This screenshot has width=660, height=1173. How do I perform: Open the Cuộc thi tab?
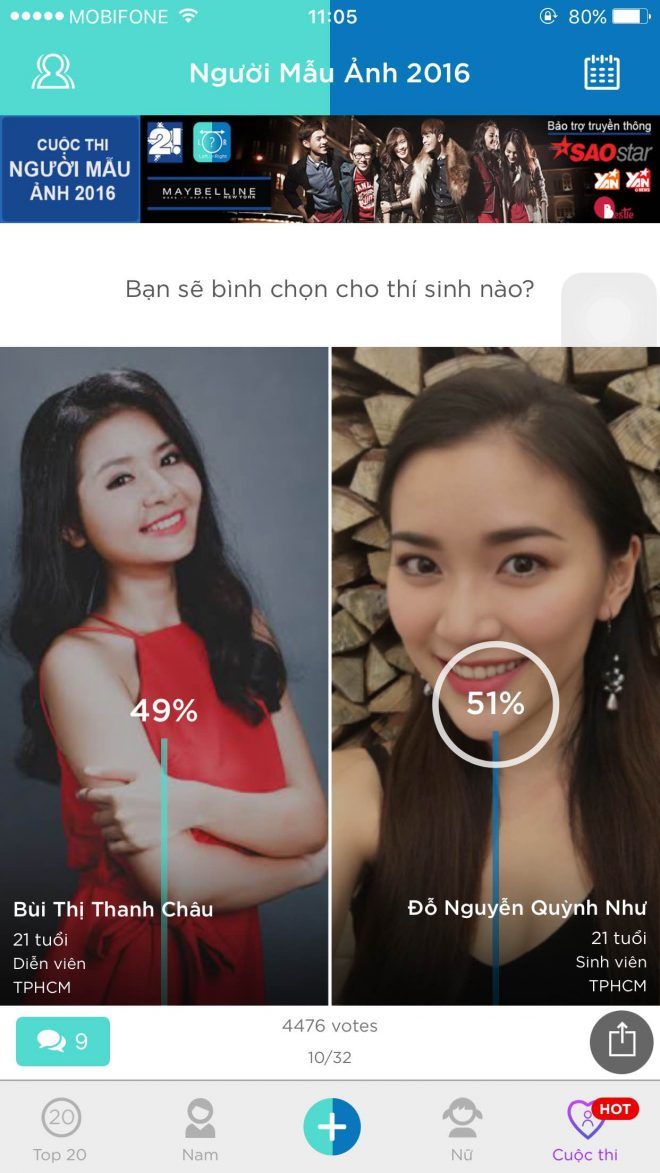point(586,1129)
